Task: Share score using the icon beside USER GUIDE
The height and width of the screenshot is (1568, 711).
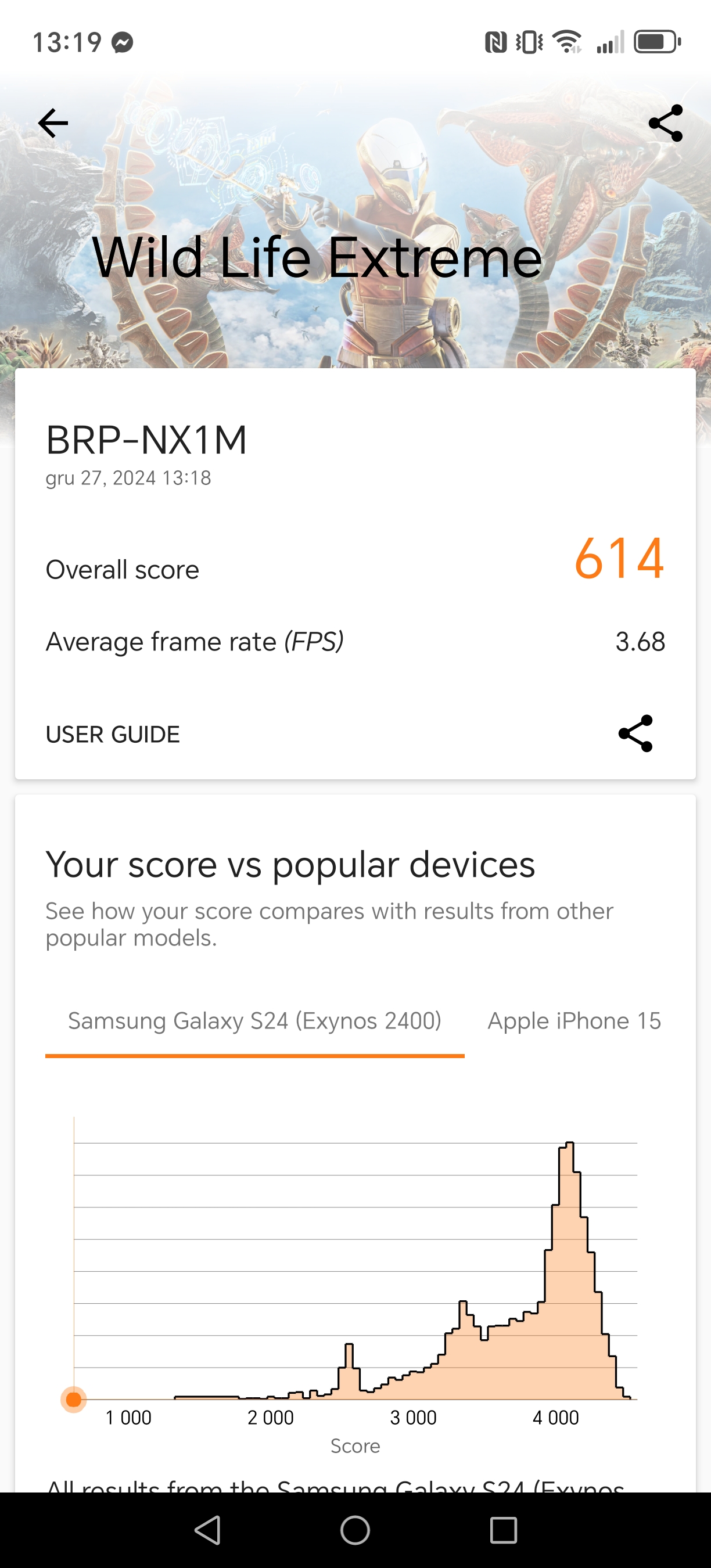Action: click(635, 733)
